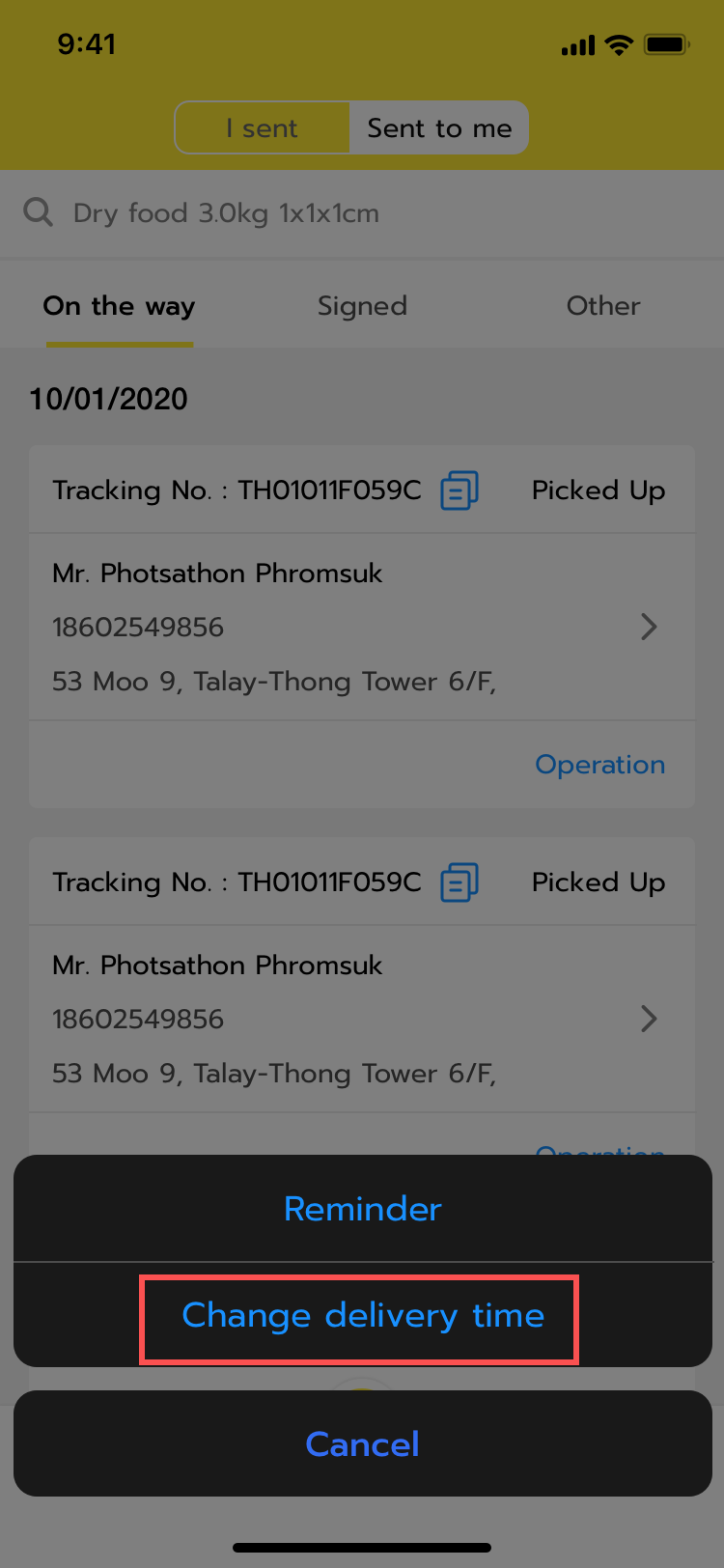The height and width of the screenshot is (1568, 724).
Task: Select Change delivery time option
Action: (x=362, y=1317)
